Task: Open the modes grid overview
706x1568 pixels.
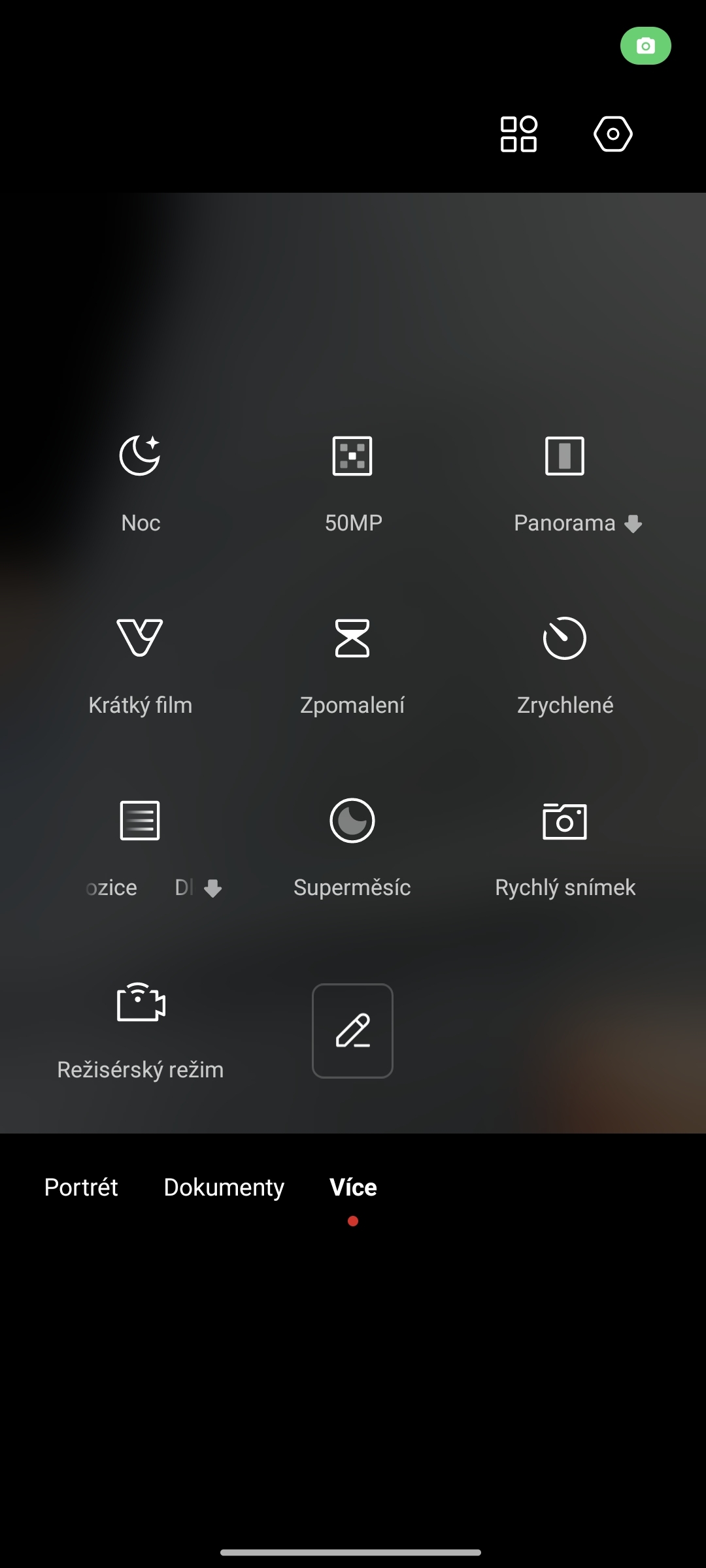Action: [x=518, y=134]
